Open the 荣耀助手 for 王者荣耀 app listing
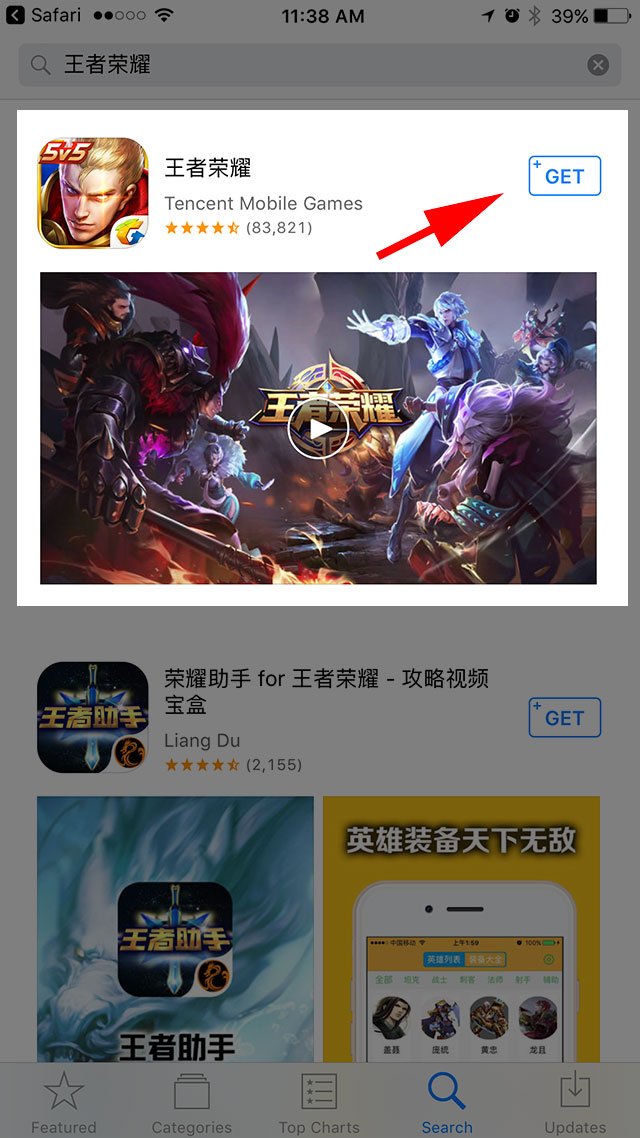The width and height of the screenshot is (640, 1138). pos(326,692)
